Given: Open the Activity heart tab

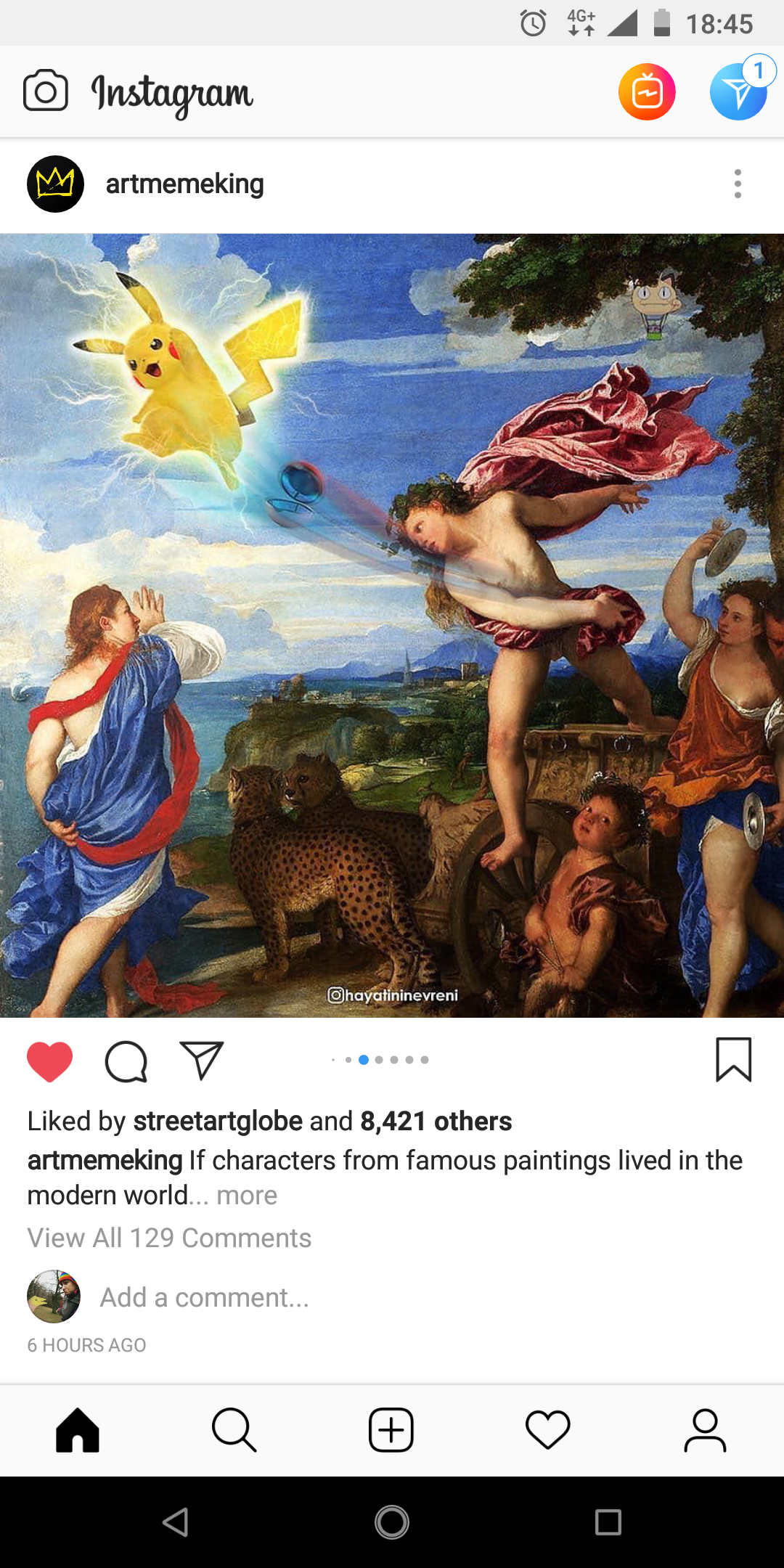Looking at the screenshot, I should 548,1430.
